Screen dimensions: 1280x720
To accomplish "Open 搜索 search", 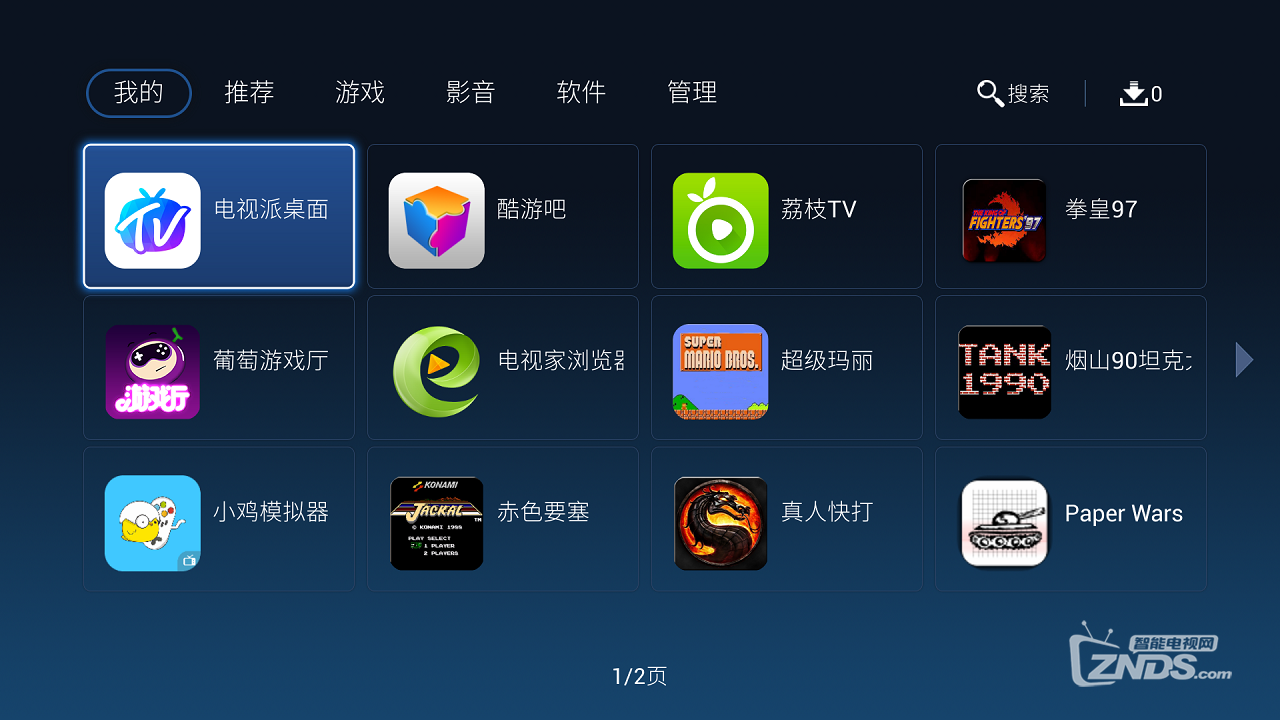I will click(1013, 94).
